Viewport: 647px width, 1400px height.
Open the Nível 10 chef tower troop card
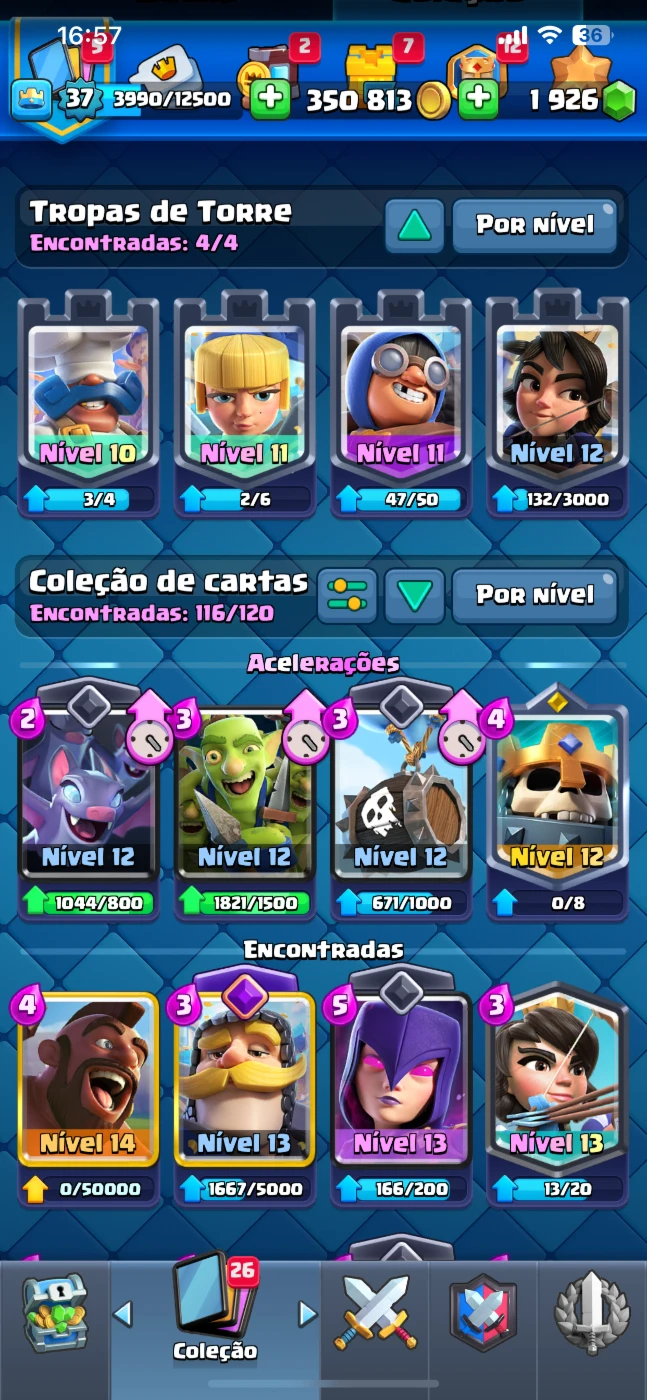pyautogui.click(x=87, y=405)
